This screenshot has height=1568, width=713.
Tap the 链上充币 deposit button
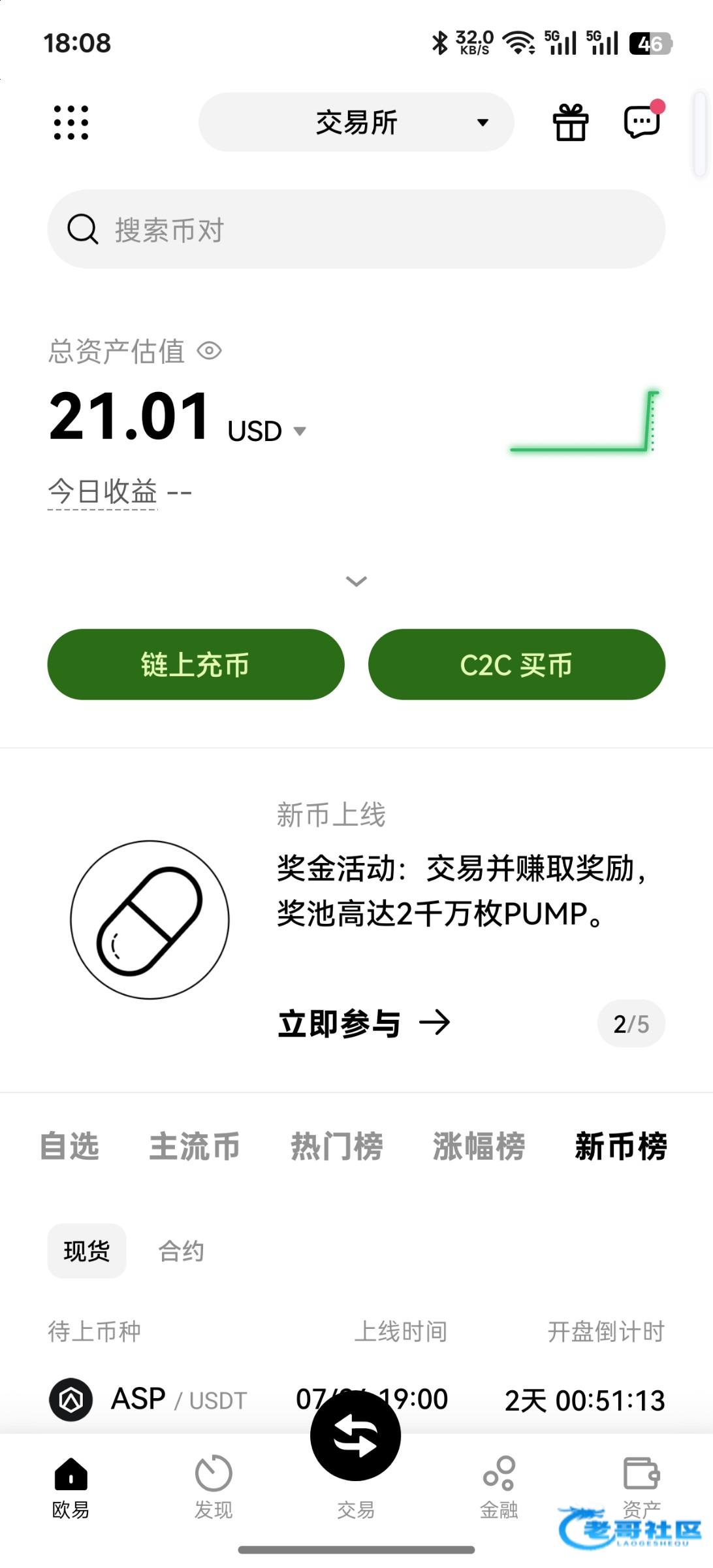pyautogui.click(x=195, y=664)
